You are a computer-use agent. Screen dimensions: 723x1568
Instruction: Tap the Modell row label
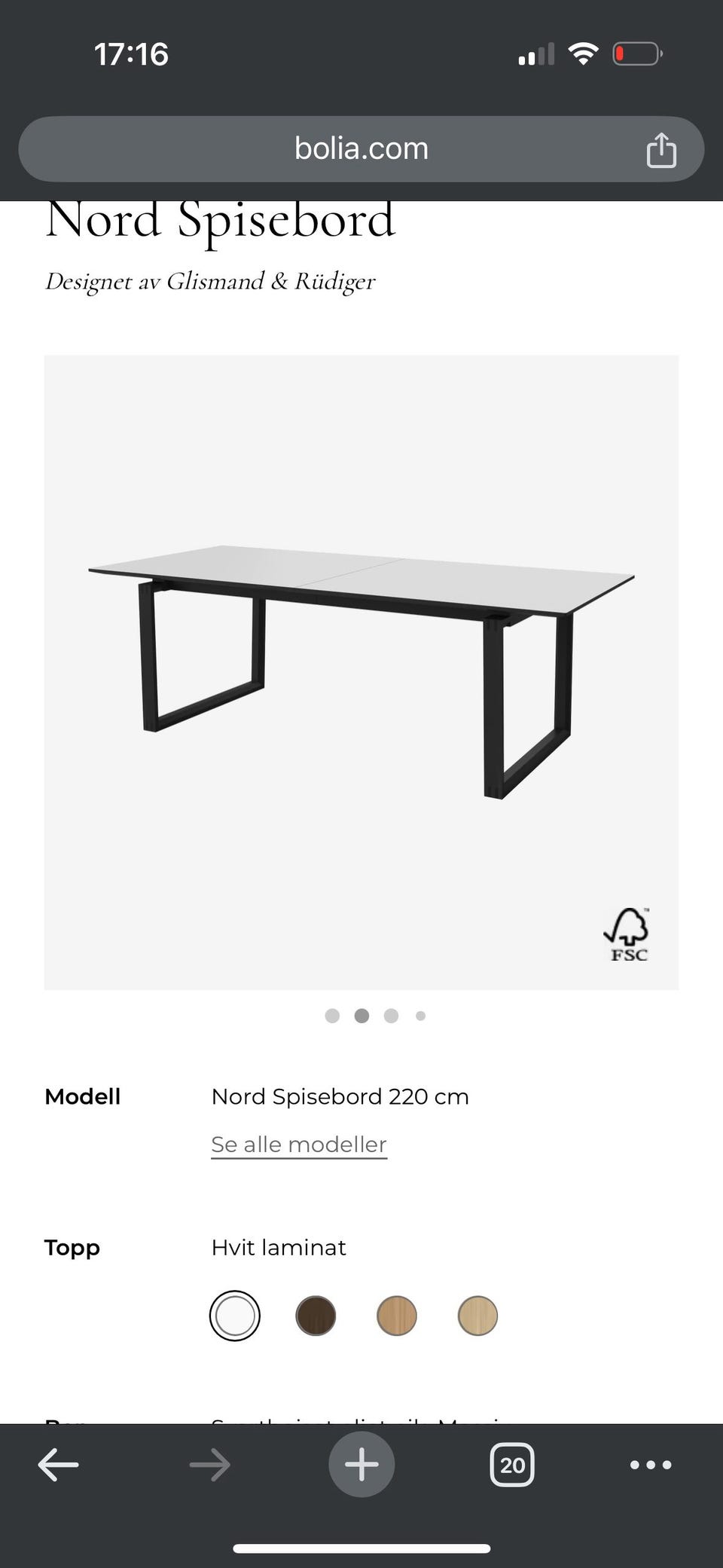point(83,1096)
